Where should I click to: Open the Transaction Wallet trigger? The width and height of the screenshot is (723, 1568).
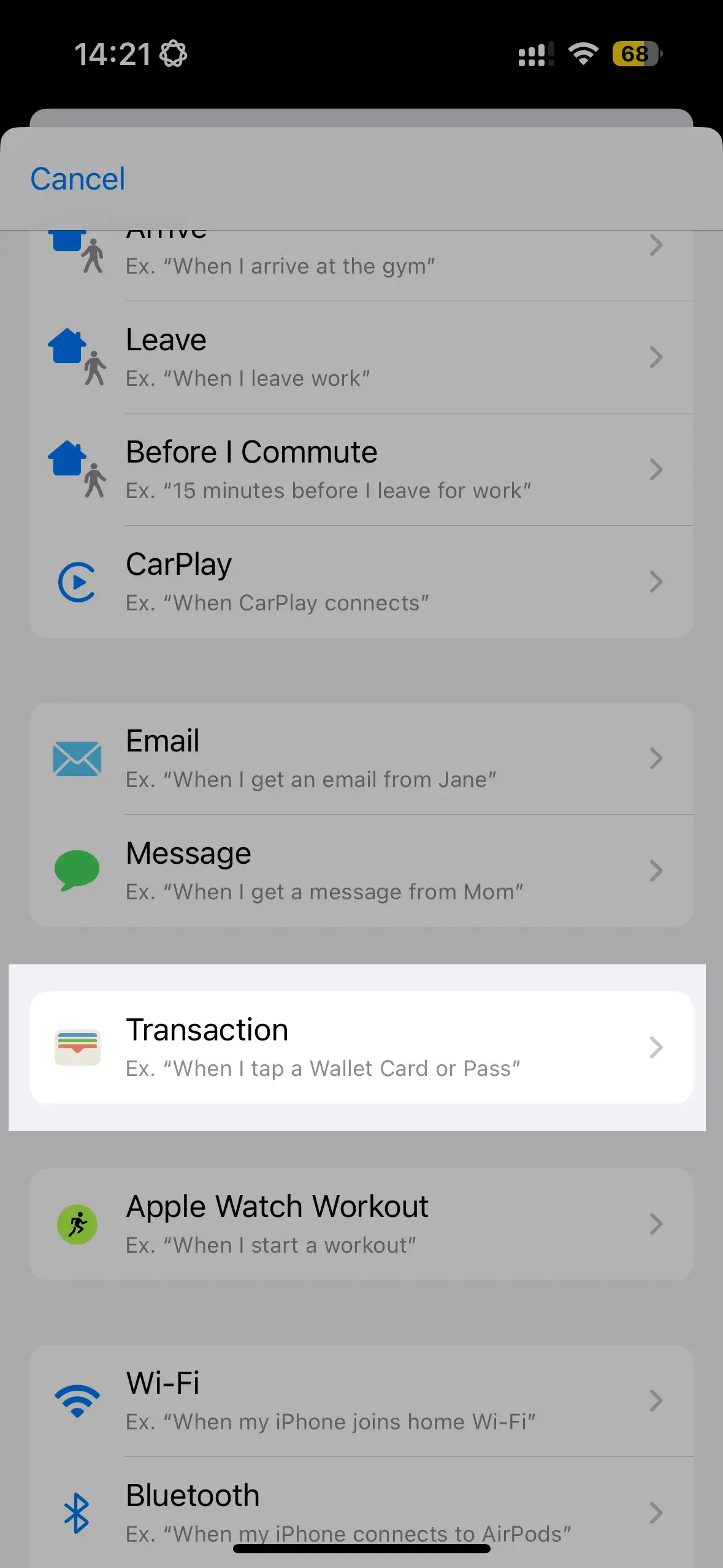click(361, 1048)
